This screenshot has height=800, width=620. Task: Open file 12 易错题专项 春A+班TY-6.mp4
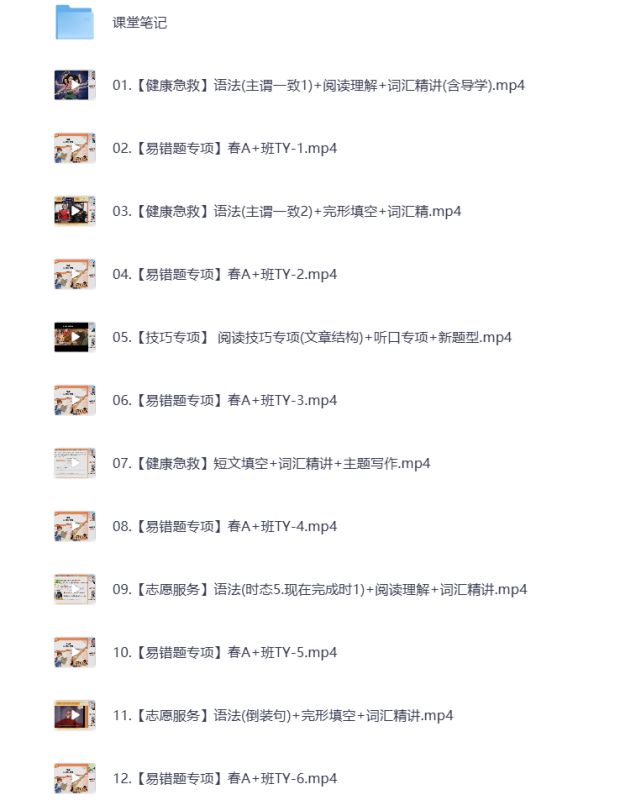224,778
